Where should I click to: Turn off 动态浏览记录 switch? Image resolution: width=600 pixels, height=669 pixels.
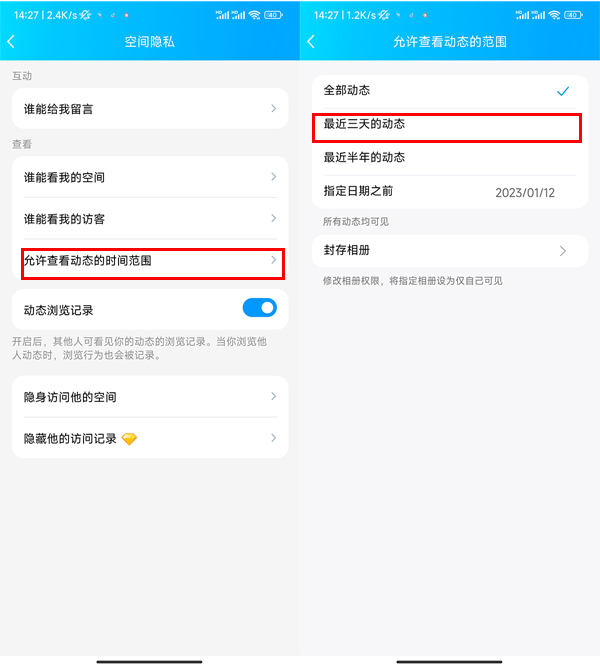[259, 309]
